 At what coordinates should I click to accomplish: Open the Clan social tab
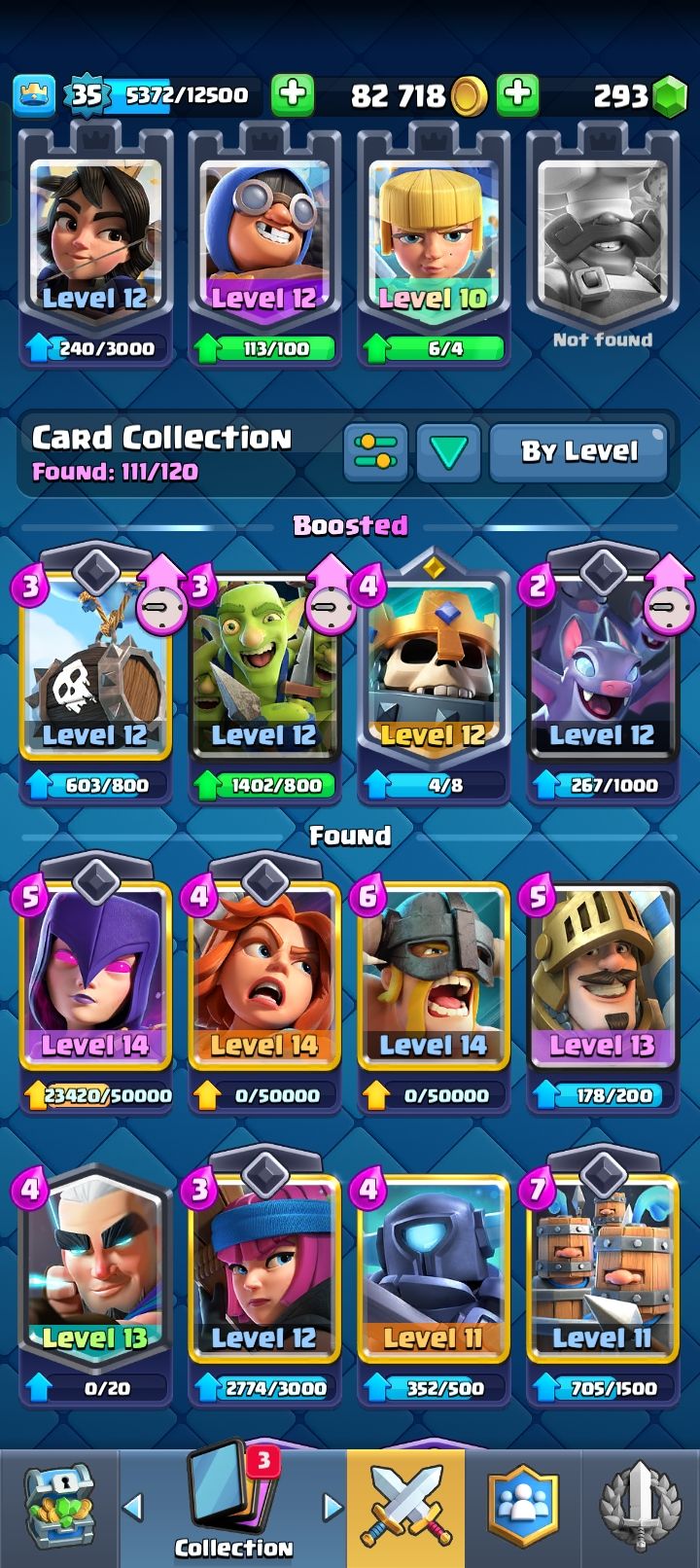coord(523,1509)
